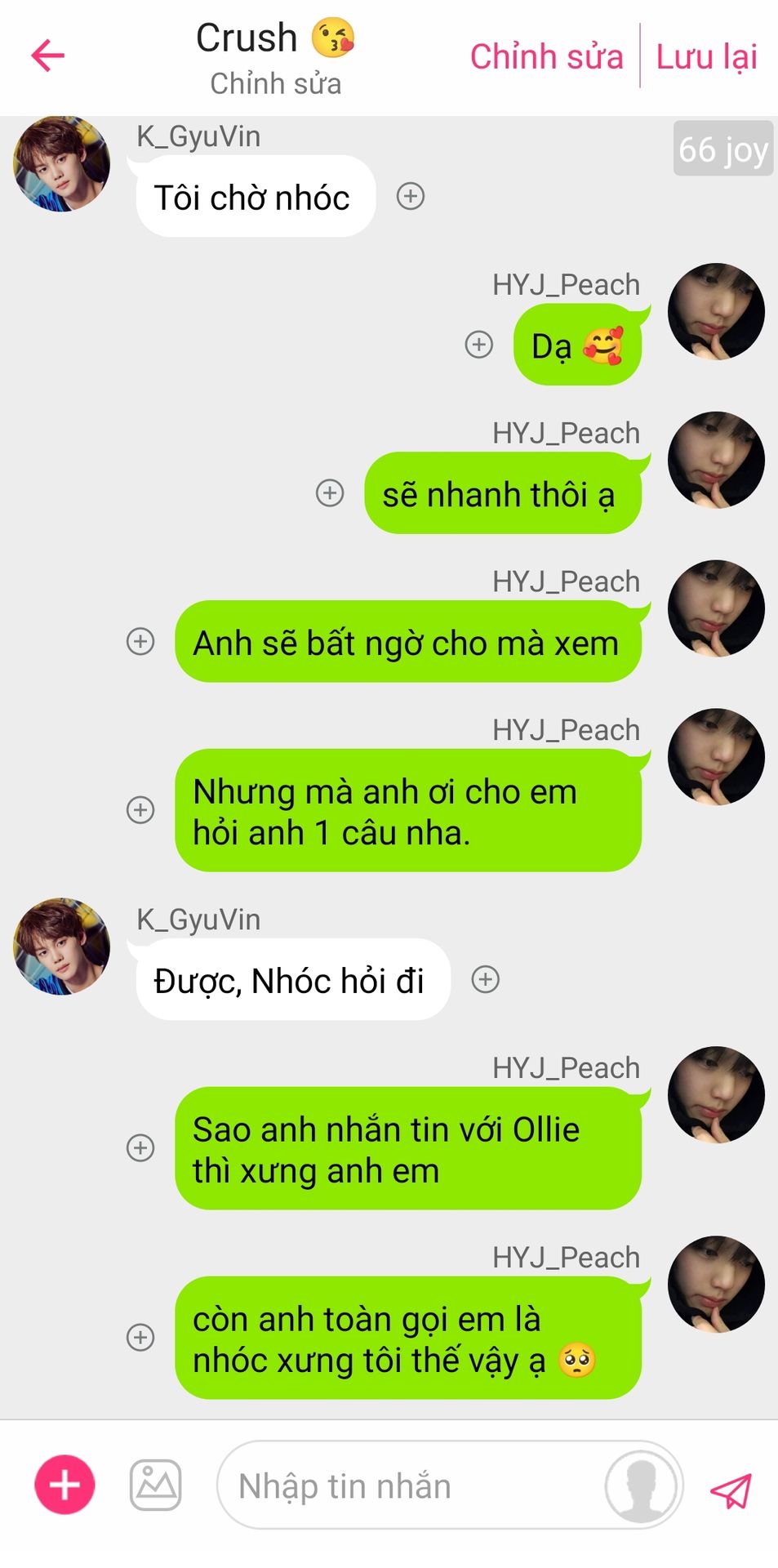Tap plus icon beside 'Anh sẽ bất ngờ' message
Screen dimensions: 778x1568
pyautogui.click(x=140, y=642)
